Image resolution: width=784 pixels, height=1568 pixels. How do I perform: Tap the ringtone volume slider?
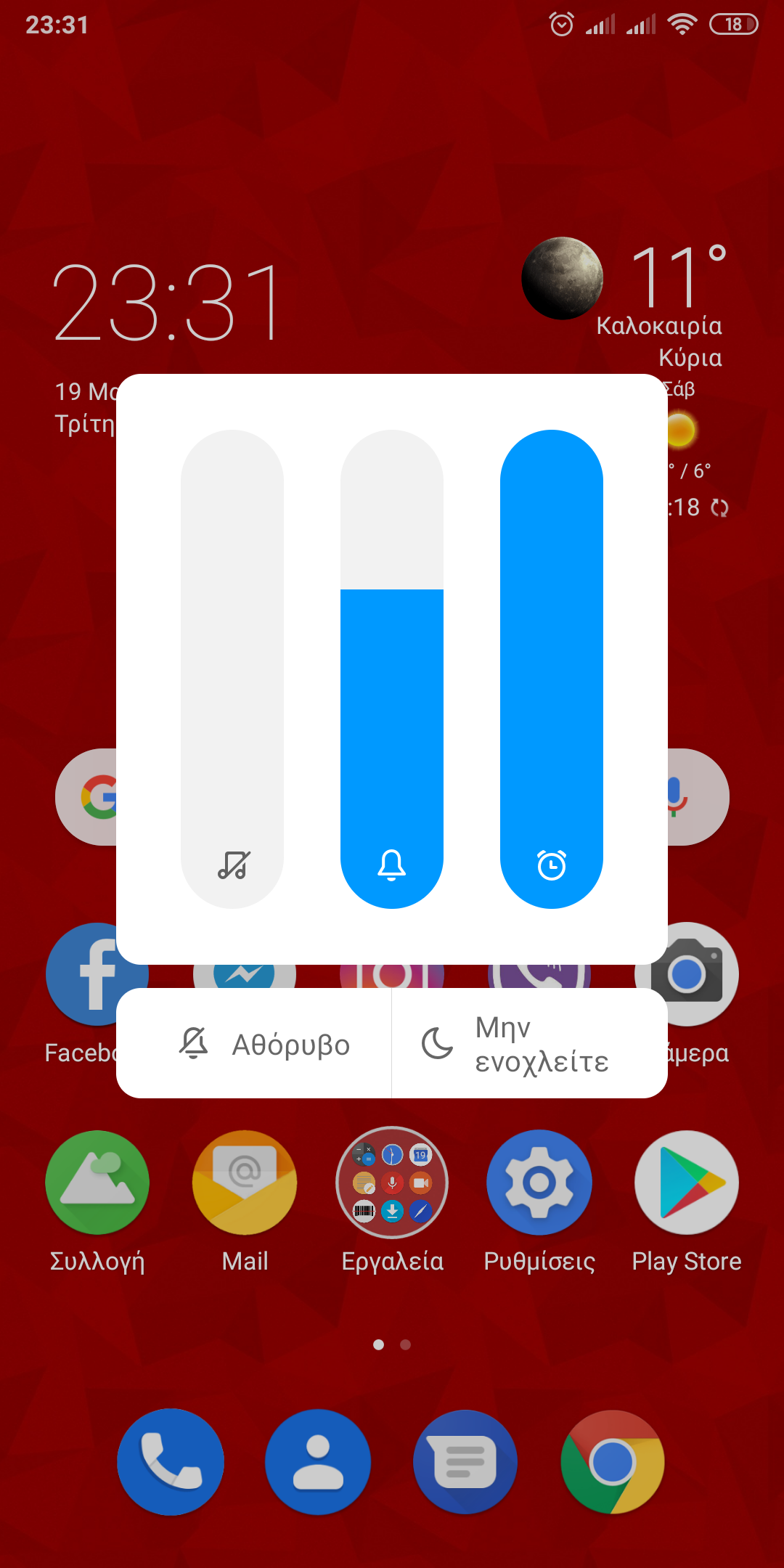tap(392, 668)
